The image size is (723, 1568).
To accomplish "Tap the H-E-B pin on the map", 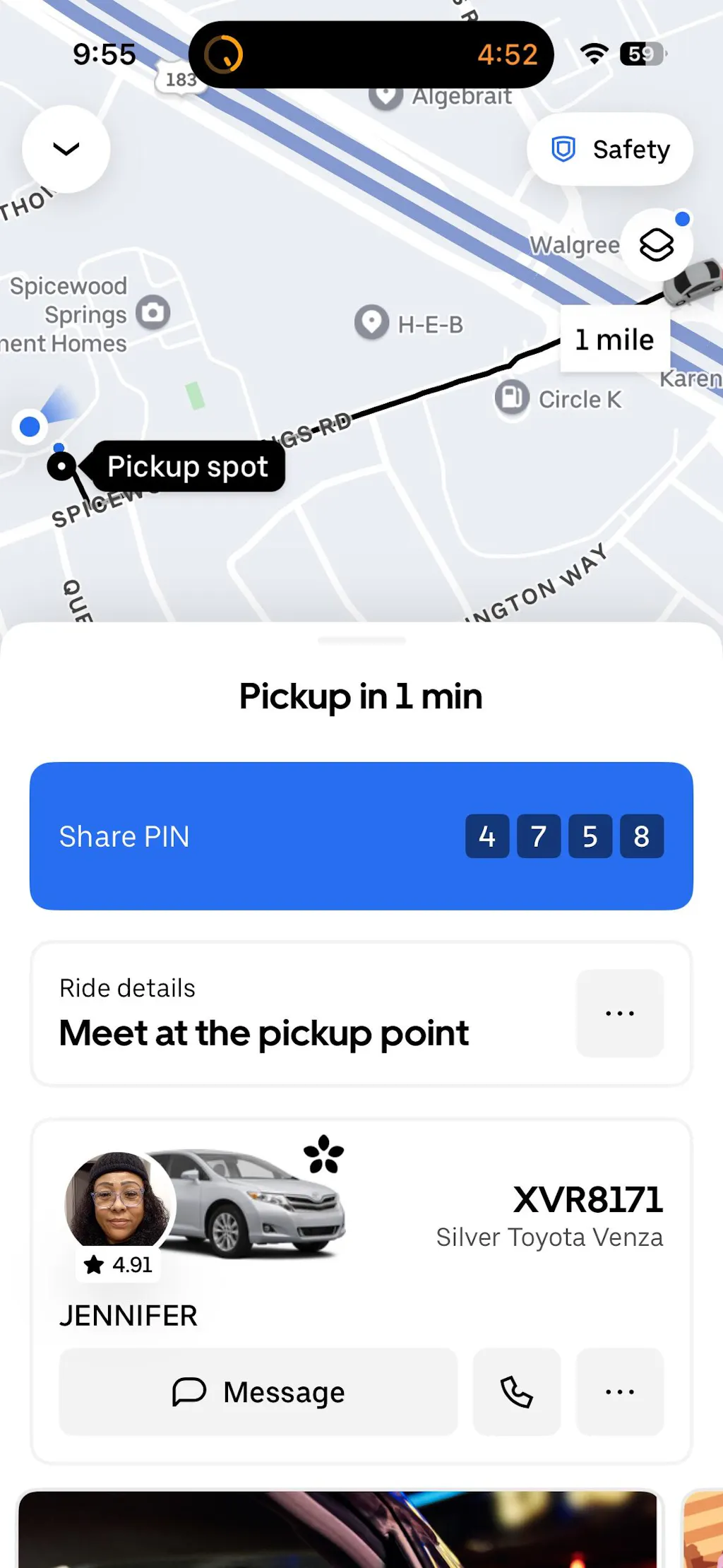I will pos(371,322).
